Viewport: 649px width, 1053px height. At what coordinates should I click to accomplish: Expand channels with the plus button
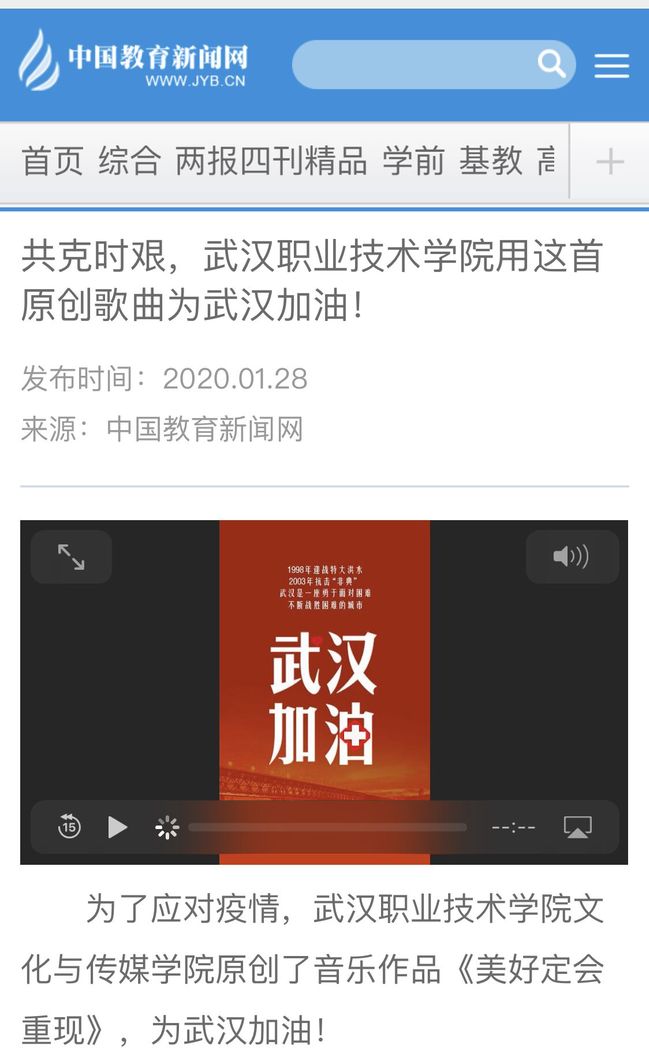pyautogui.click(x=609, y=162)
